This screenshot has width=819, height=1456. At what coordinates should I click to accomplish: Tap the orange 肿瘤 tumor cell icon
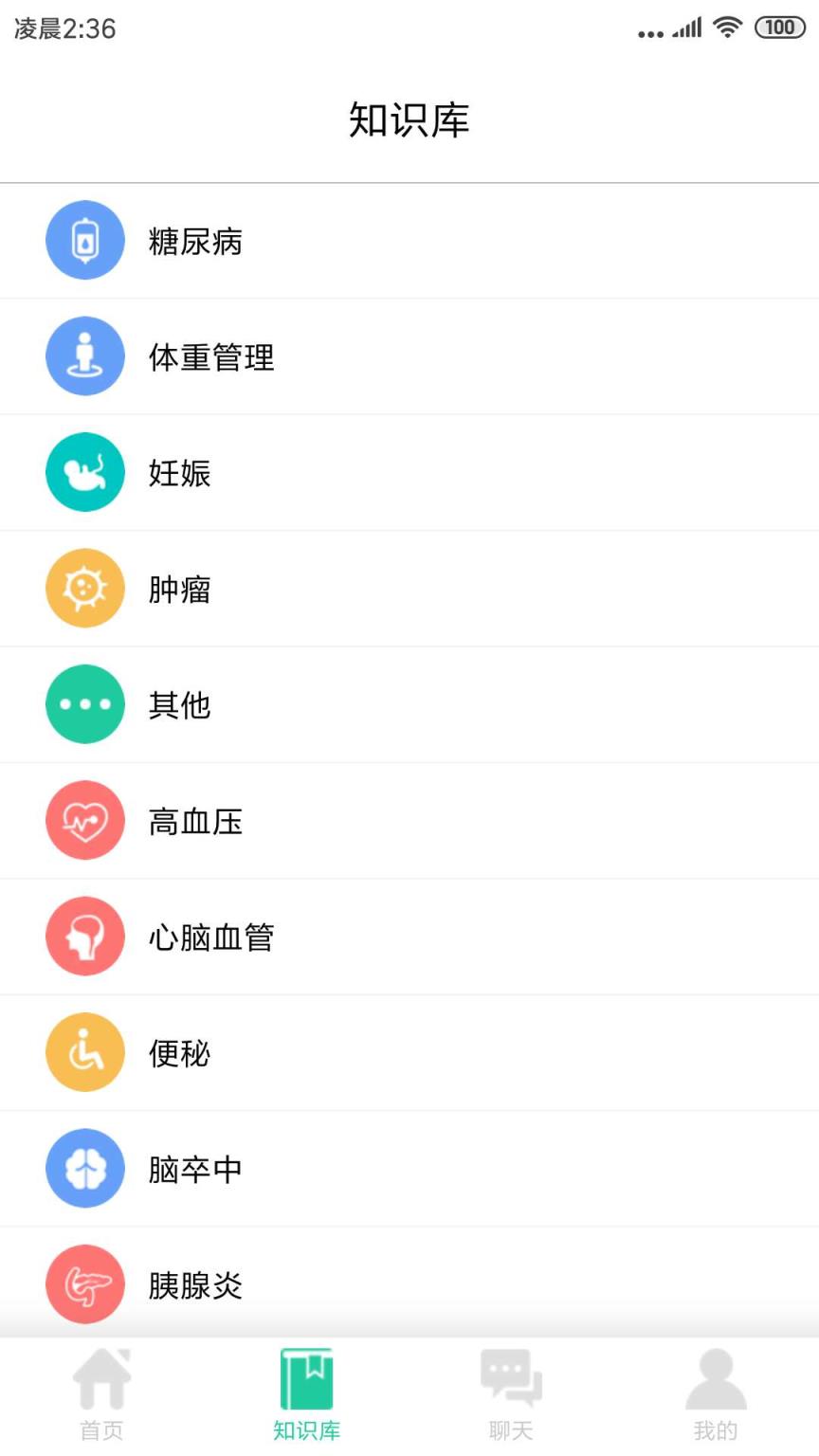(85, 588)
